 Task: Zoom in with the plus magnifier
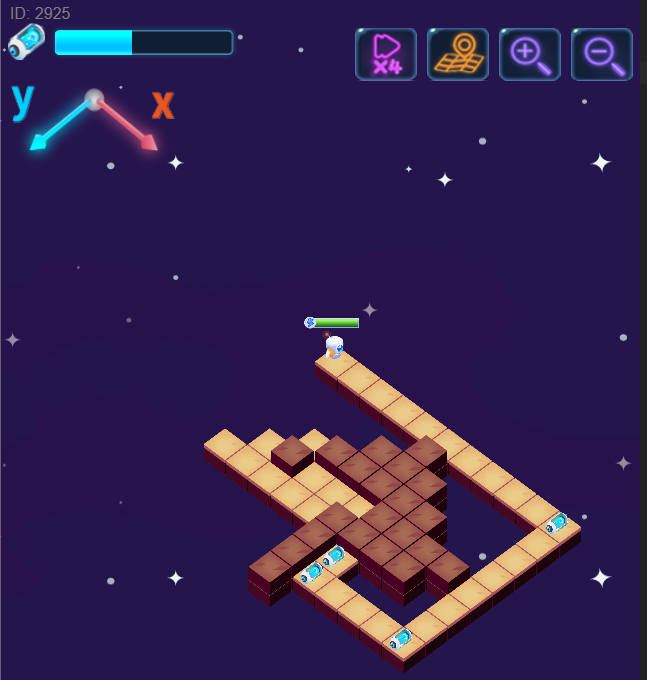pos(530,54)
